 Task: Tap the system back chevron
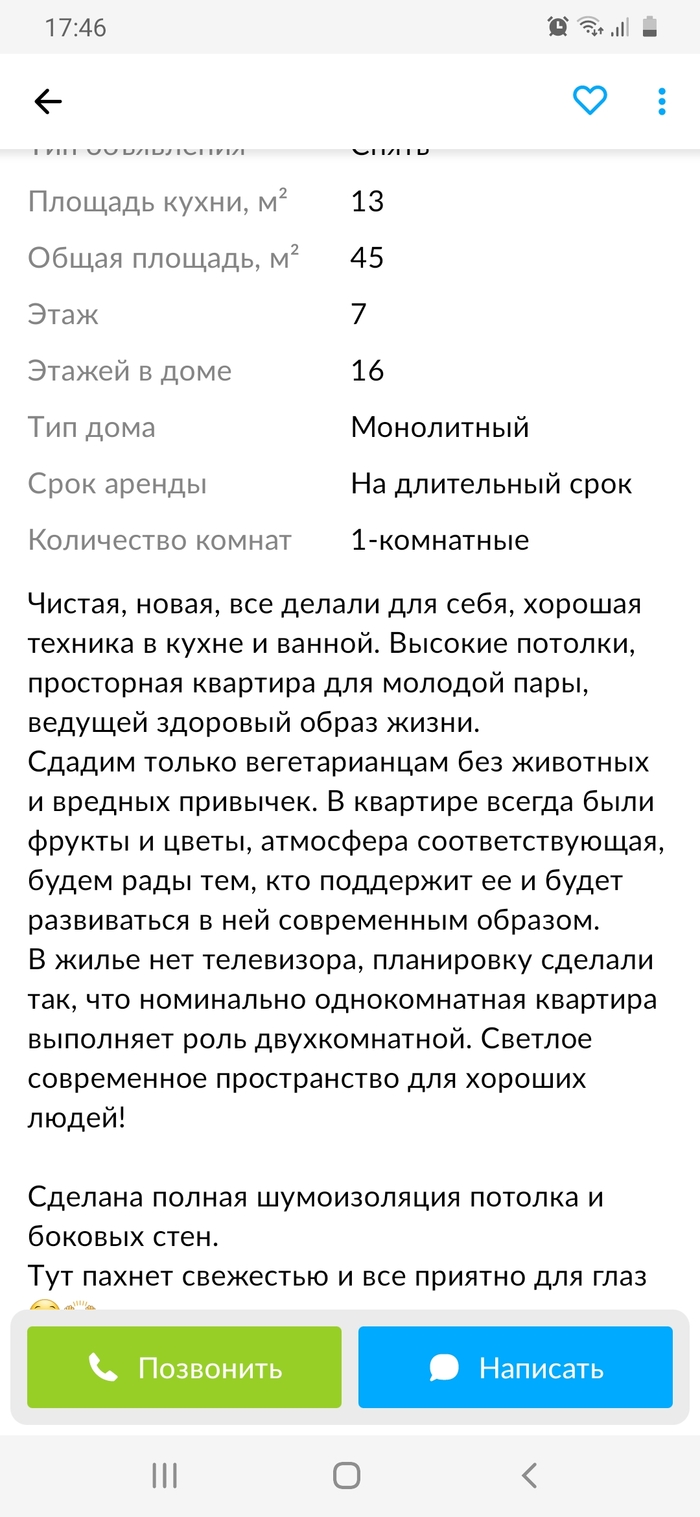point(530,1474)
